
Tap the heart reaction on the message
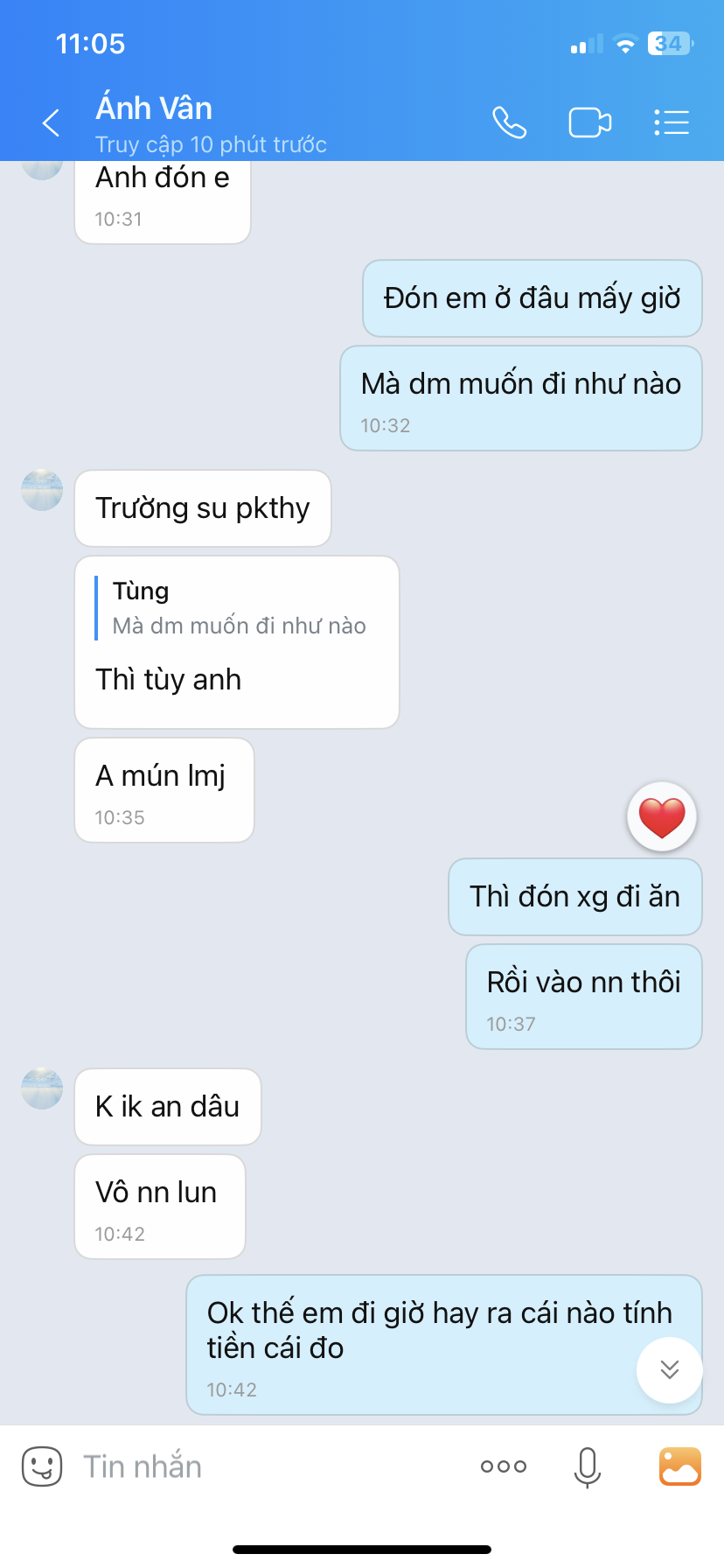tap(662, 816)
